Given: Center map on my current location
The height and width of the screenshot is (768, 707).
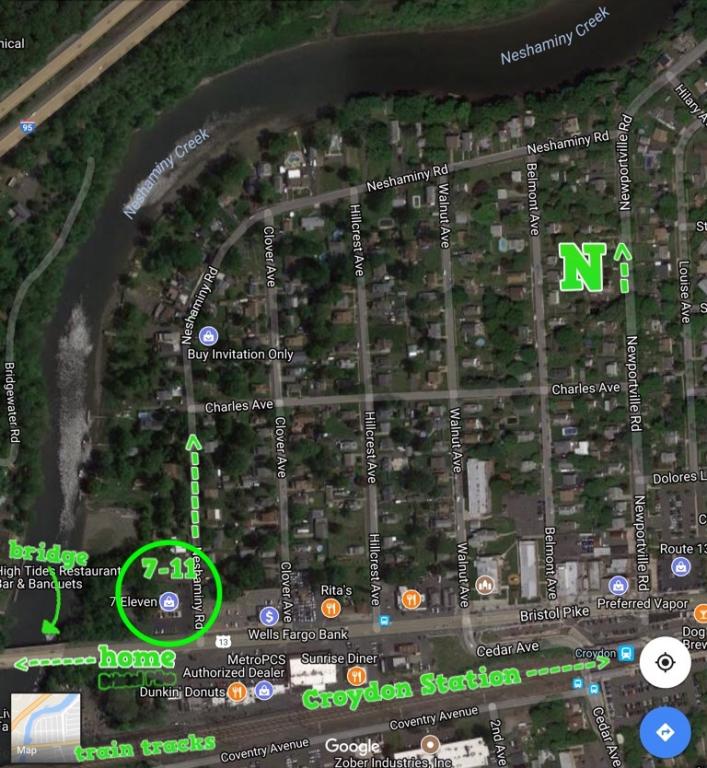Looking at the screenshot, I should pyautogui.click(x=665, y=663).
